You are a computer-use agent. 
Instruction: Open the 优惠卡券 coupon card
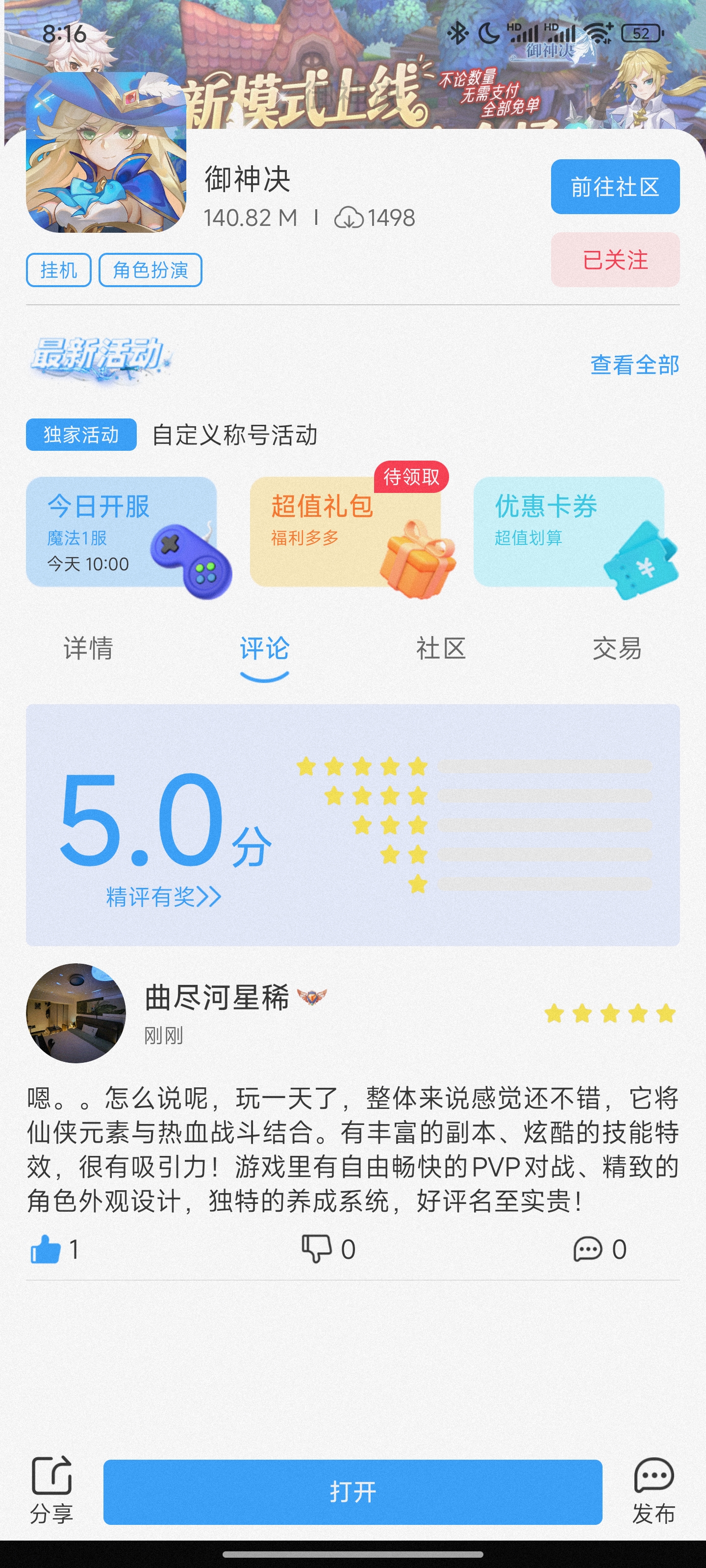click(x=569, y=532)
